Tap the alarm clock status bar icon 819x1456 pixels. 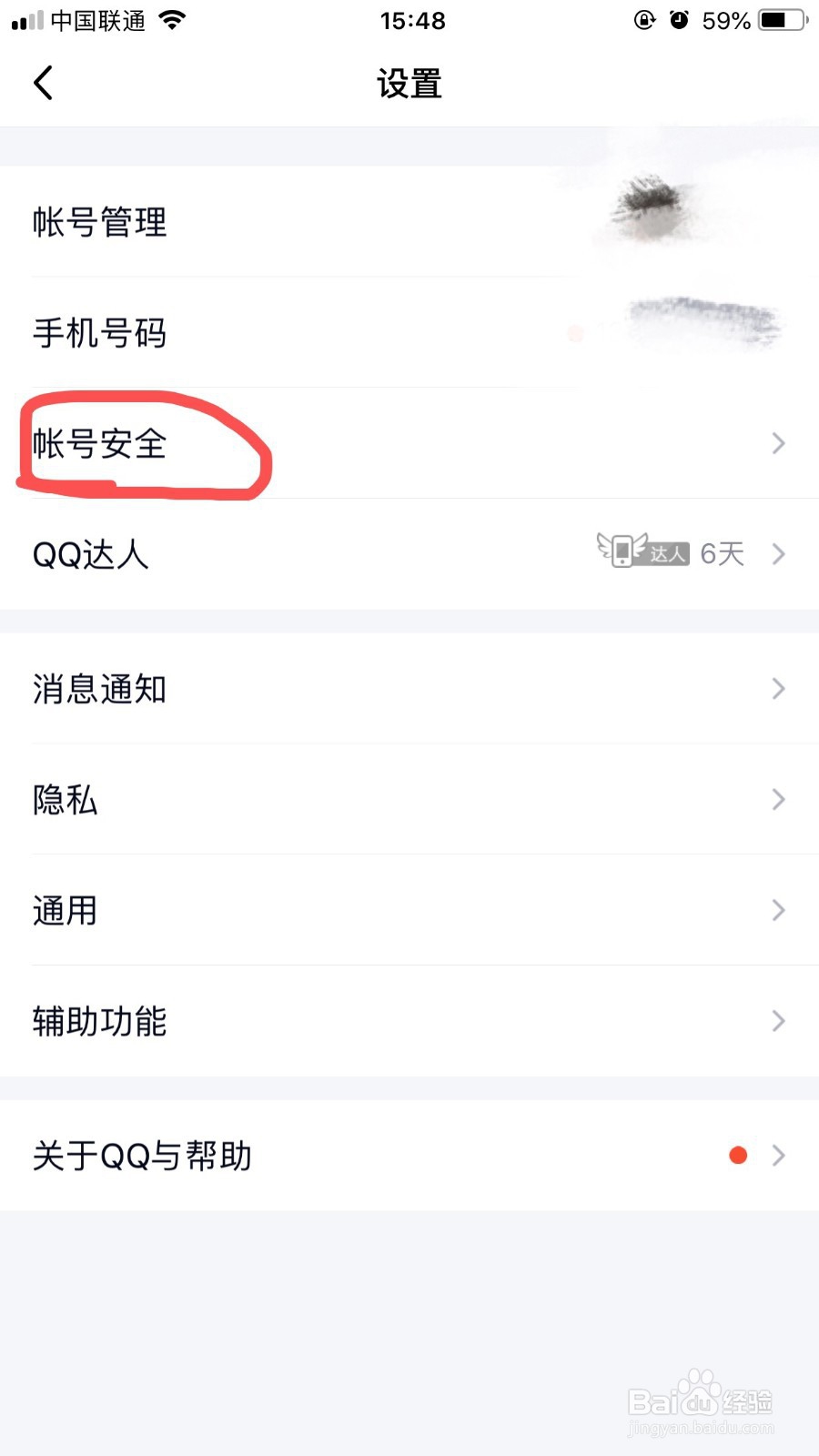tap(678, 19)
